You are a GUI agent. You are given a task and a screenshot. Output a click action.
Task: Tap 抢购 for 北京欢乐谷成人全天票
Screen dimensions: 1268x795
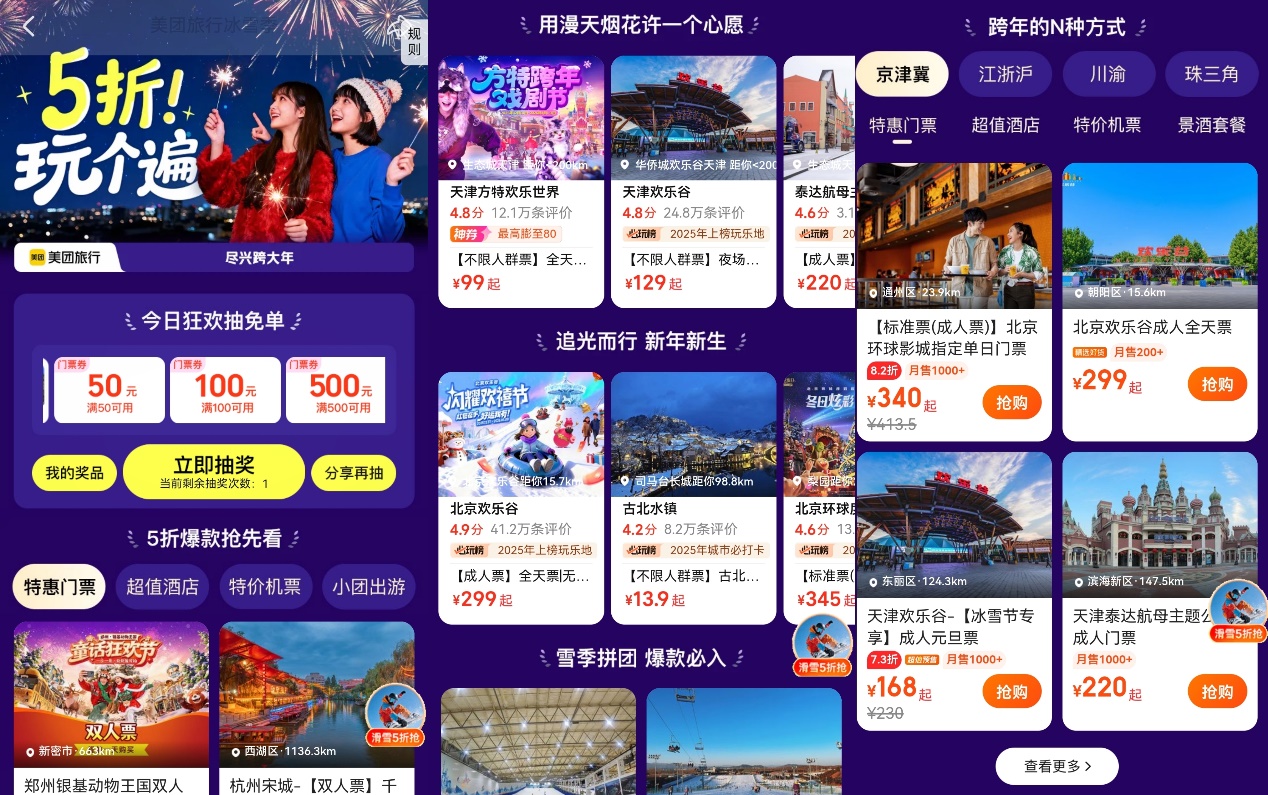(x=1217, y=384)
